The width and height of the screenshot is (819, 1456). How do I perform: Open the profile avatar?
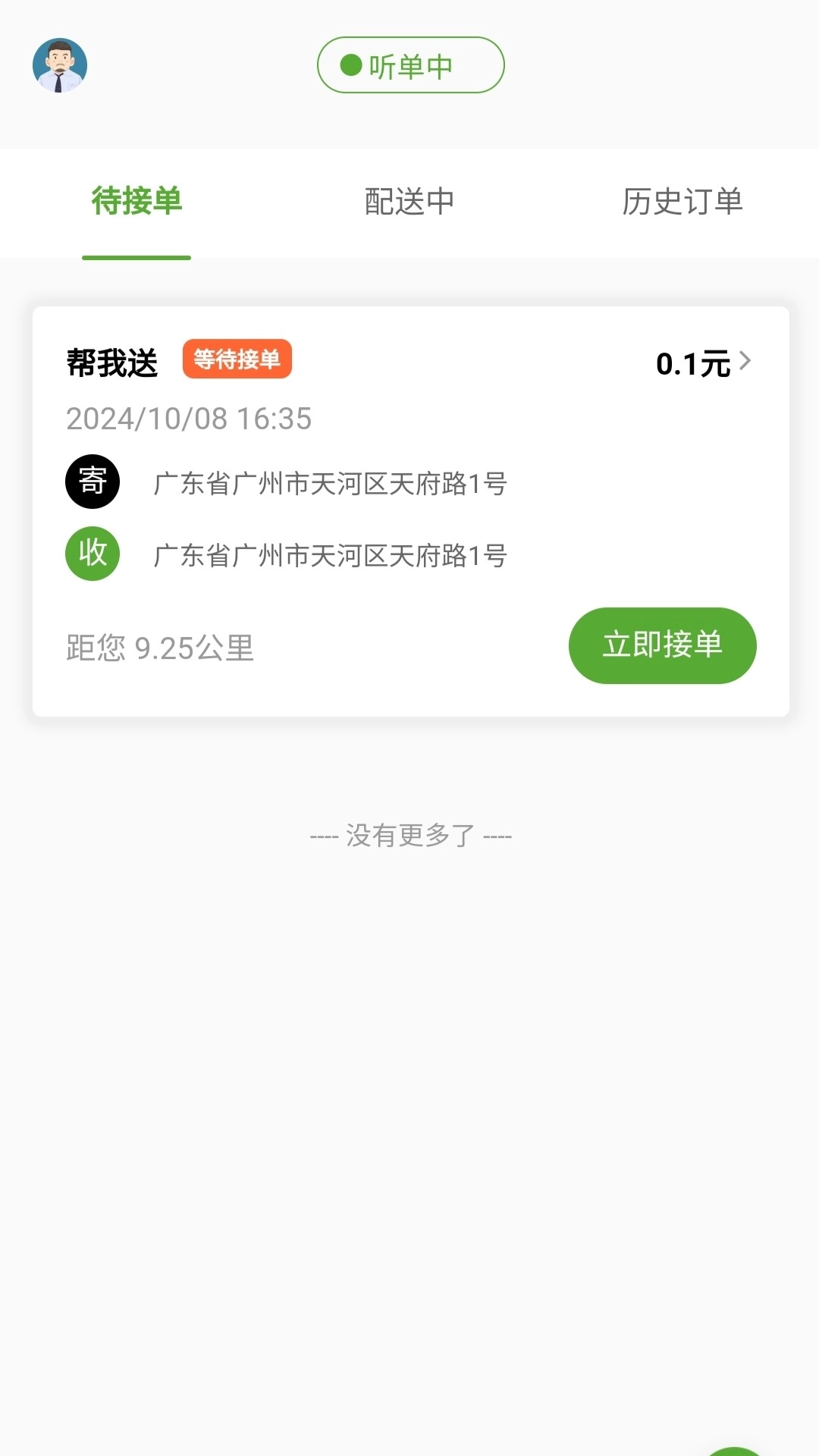click(x=61, y=64)
